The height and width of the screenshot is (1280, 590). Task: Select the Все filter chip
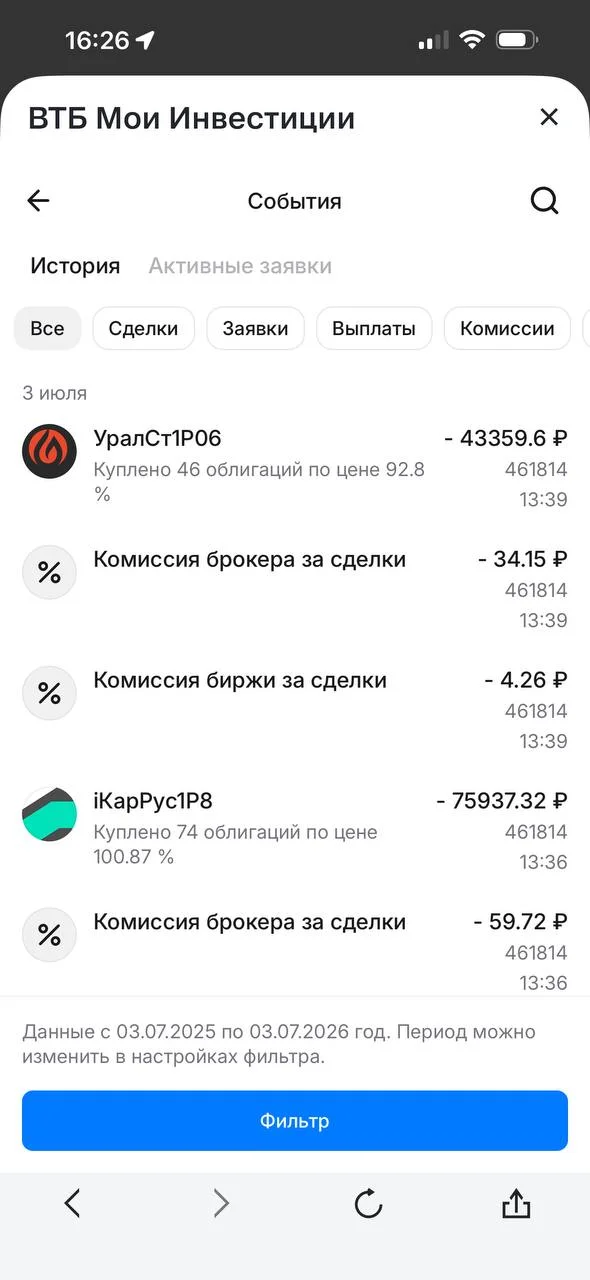[47, 328]
